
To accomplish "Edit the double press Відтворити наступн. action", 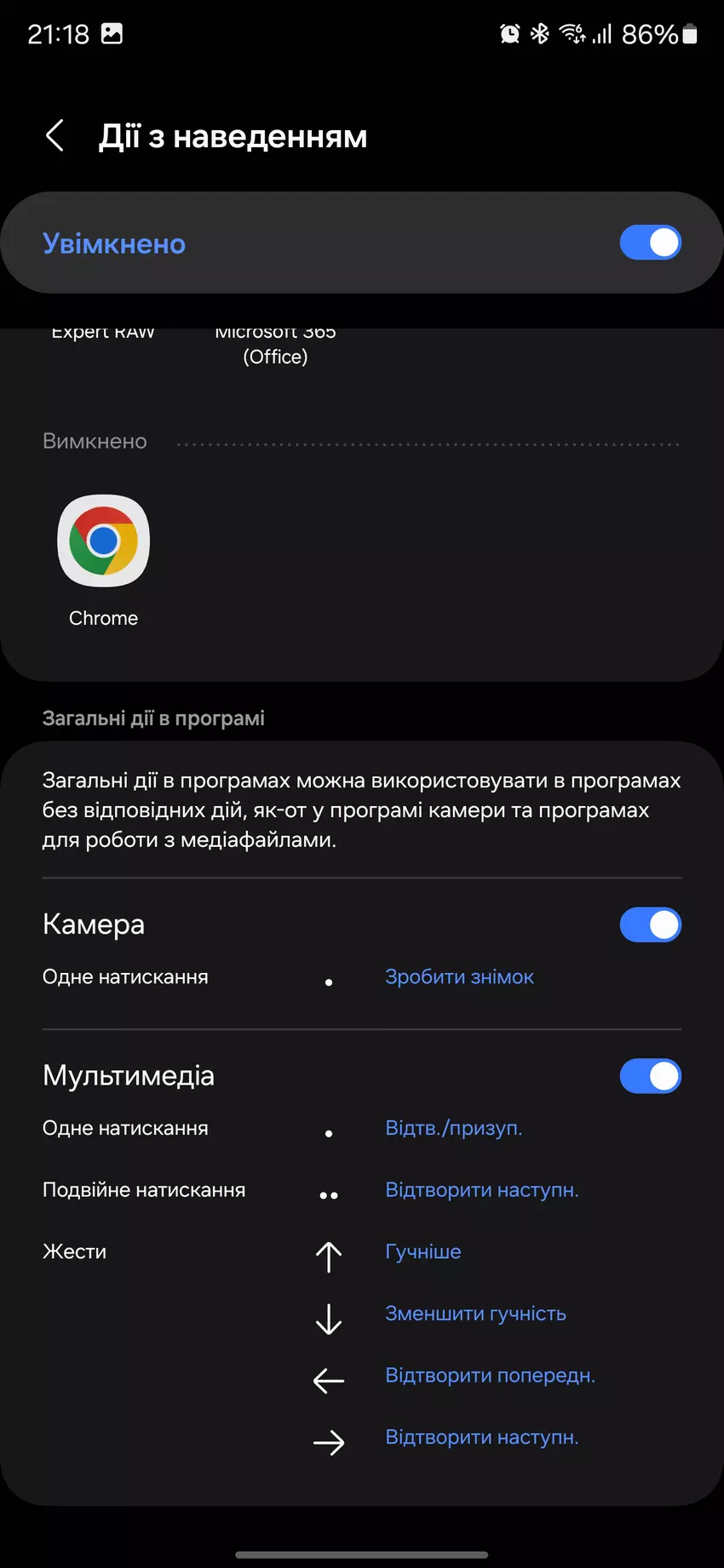I will click(x=481, y=1190).
